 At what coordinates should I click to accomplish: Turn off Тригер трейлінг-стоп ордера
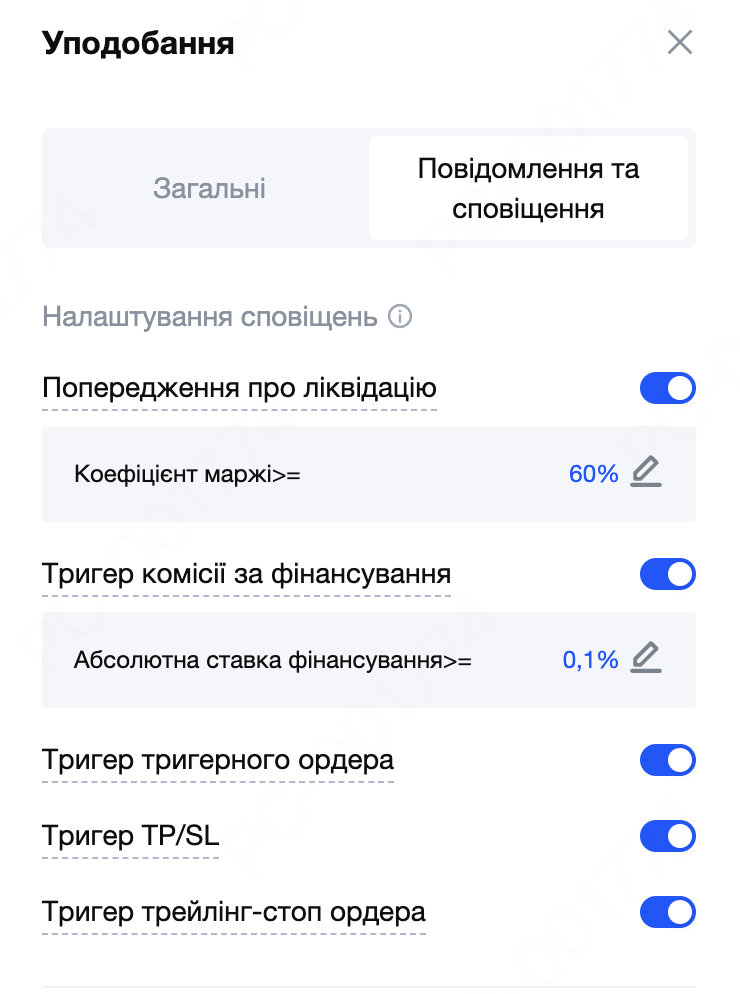pos(667,912)
